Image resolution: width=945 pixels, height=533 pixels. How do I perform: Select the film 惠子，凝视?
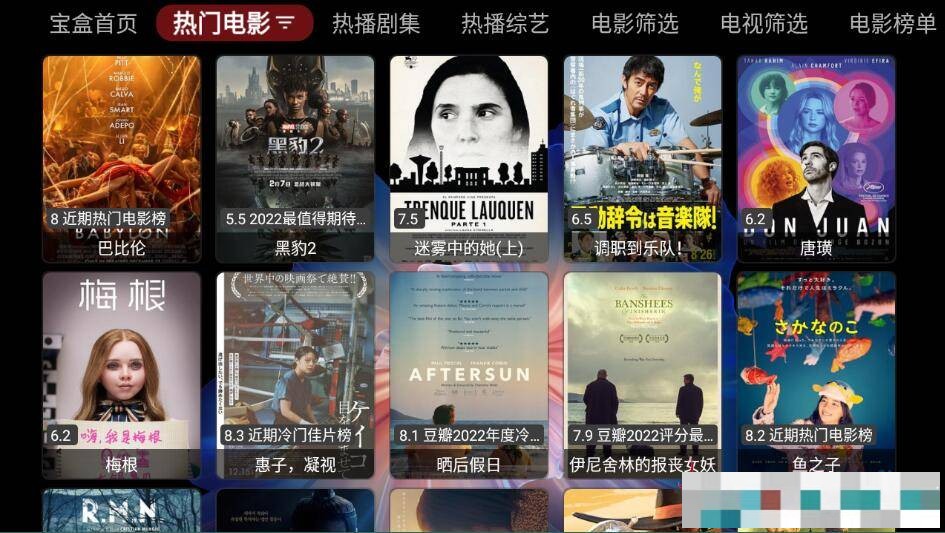pyautogui.click(x=295, y=374)
